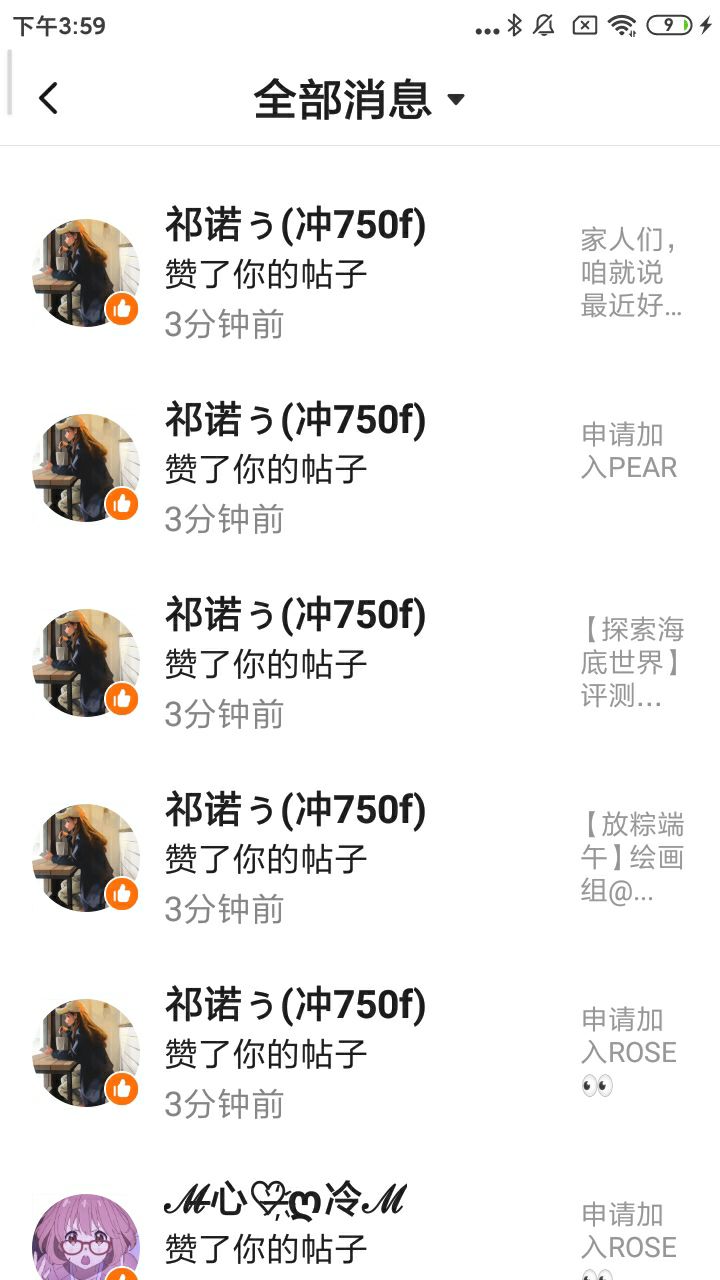Screen dimensions: 720x1280
Task: Go back using the arrow icon
Action: [x=48, y=98]
